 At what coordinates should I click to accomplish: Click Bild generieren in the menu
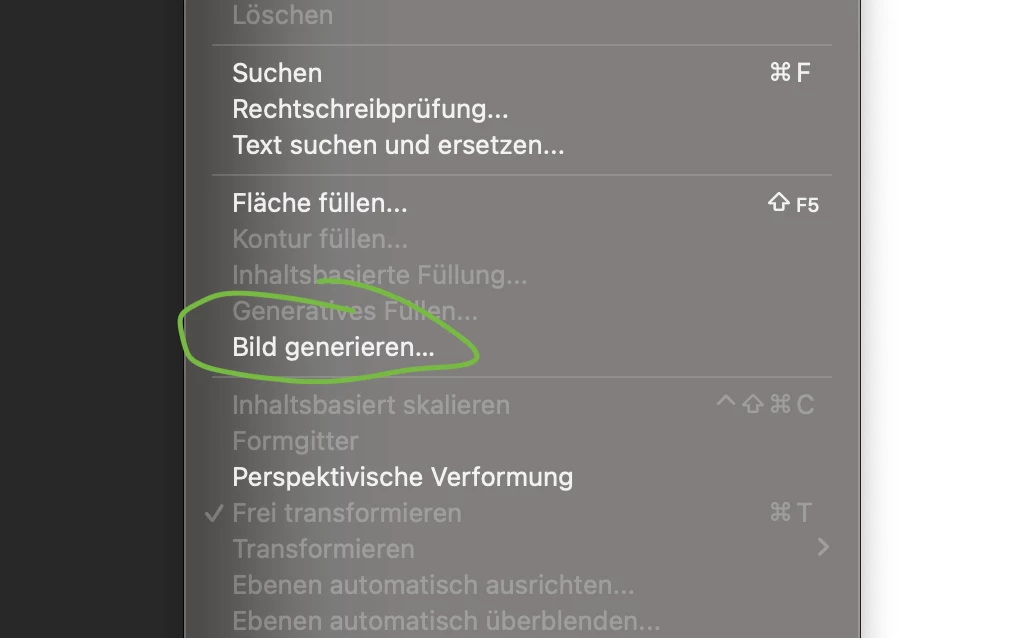333,347
